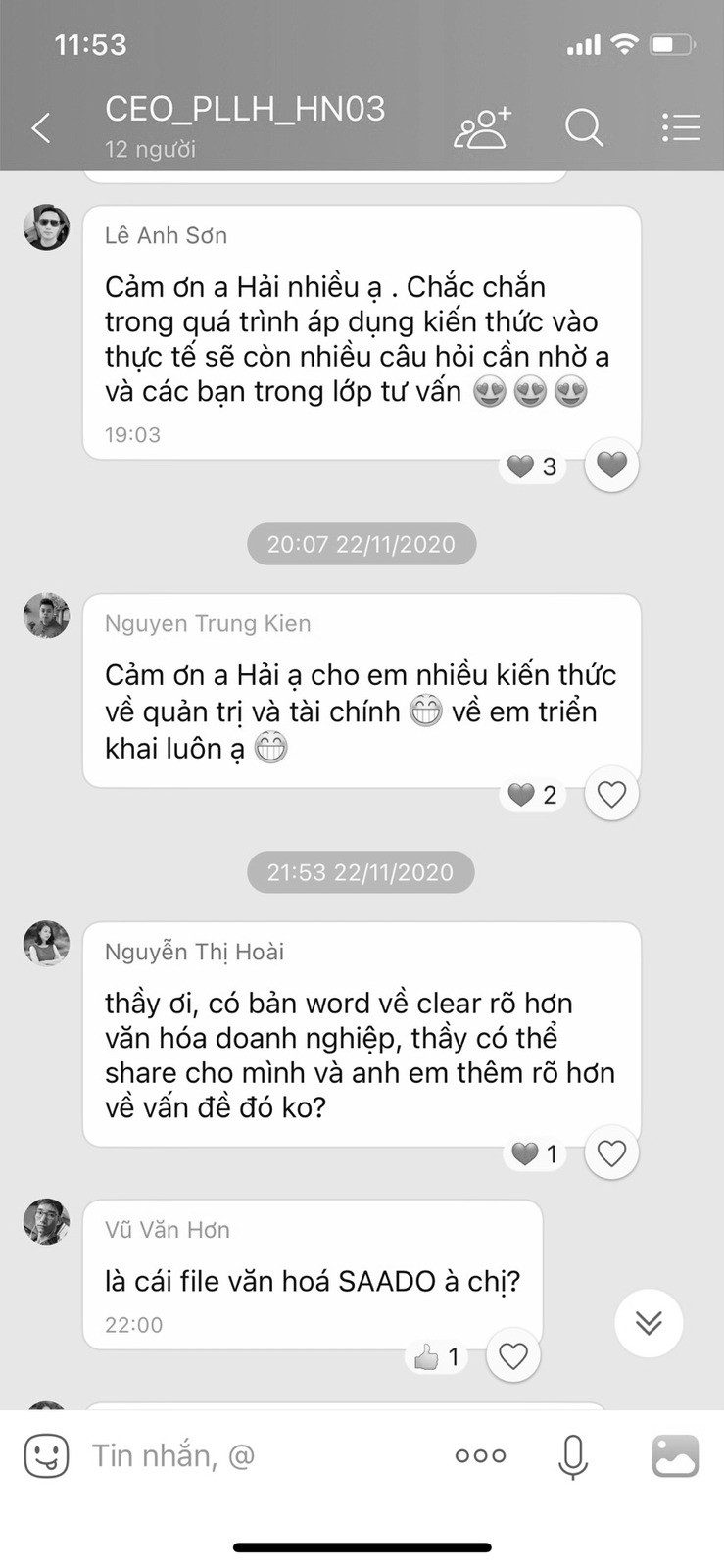Like Nguyen Trung Kien's message
This screenshot has width=724, height=1568.
pos(611,794)
